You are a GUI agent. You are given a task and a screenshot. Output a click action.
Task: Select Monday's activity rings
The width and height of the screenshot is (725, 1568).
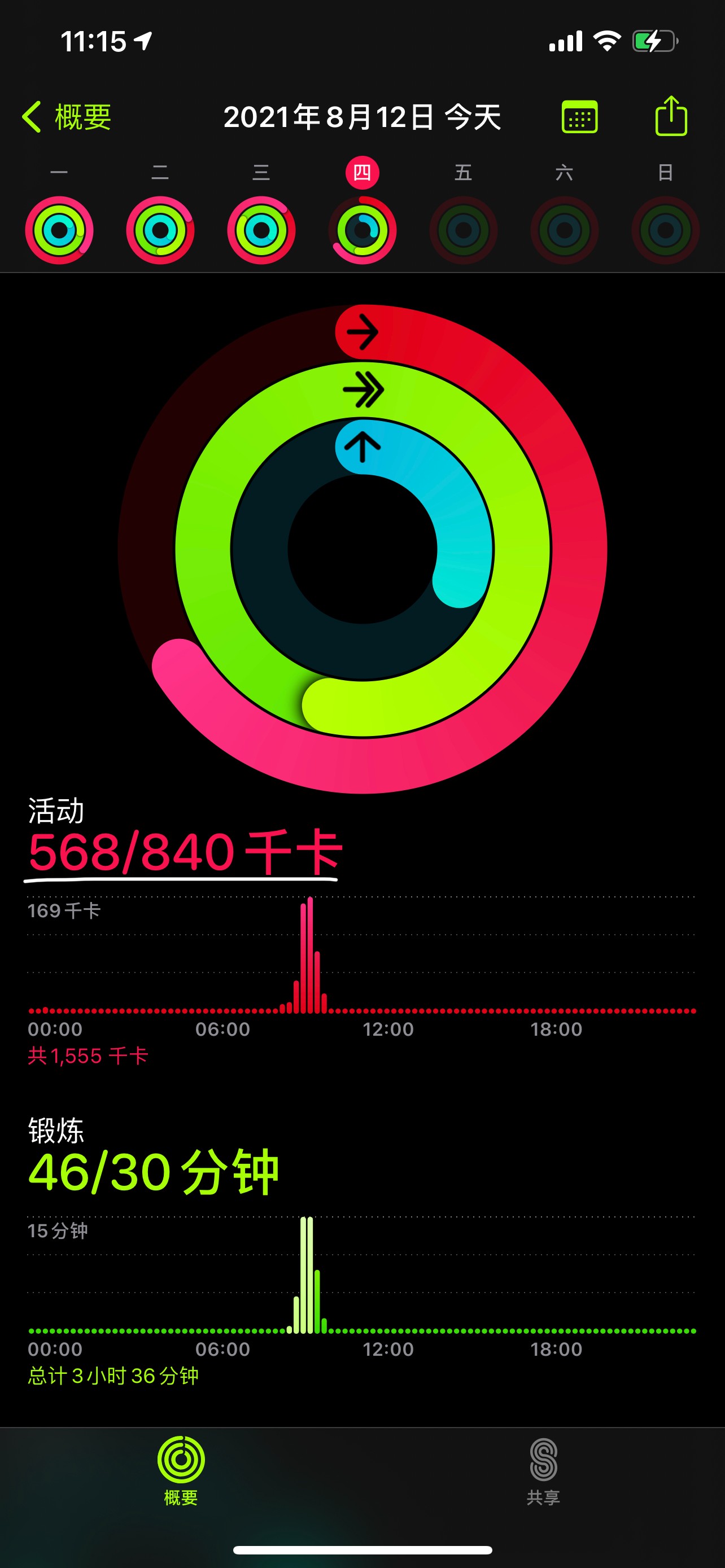(59, 230)
